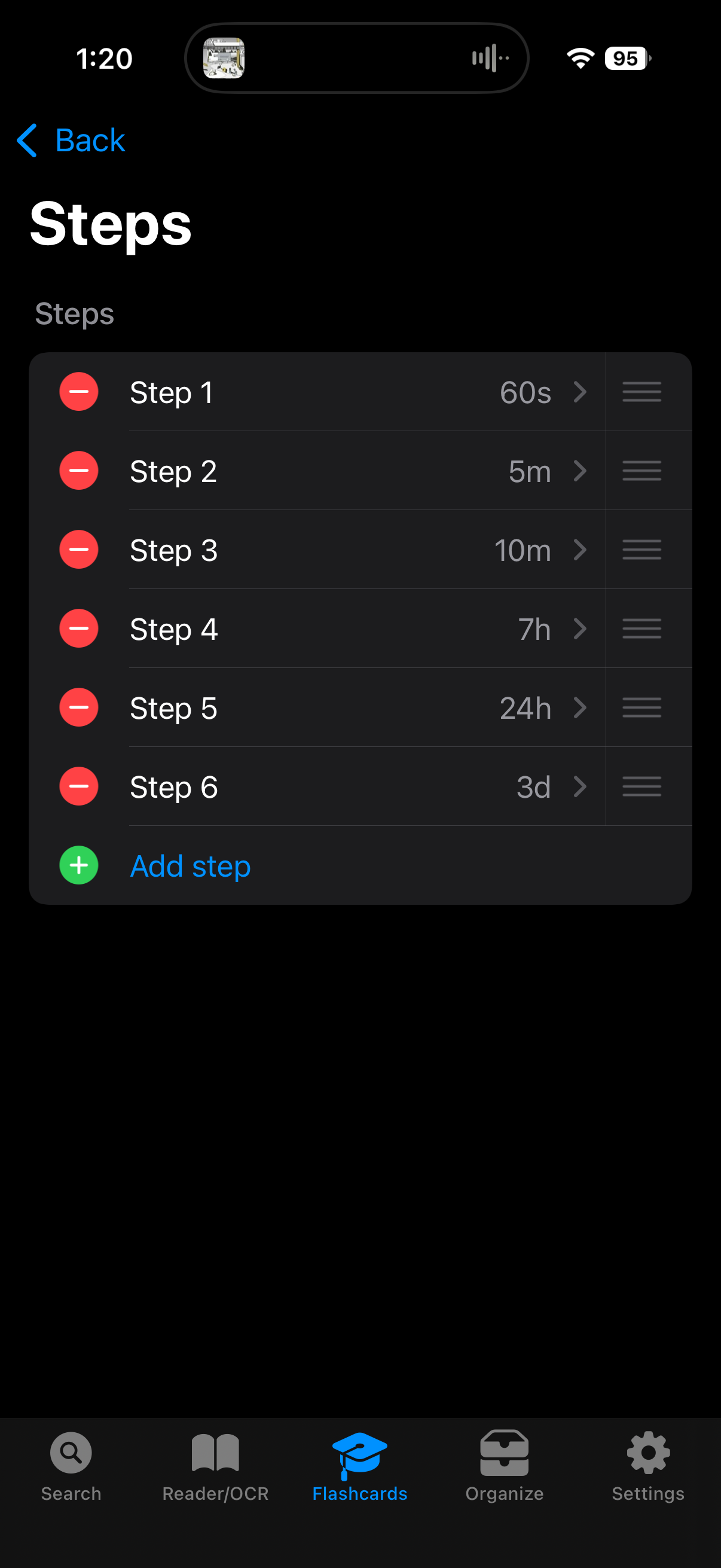Remove Step 2 using its minus icon
The width and height of the screenshot is (721, 1568).
click(78, 471)
